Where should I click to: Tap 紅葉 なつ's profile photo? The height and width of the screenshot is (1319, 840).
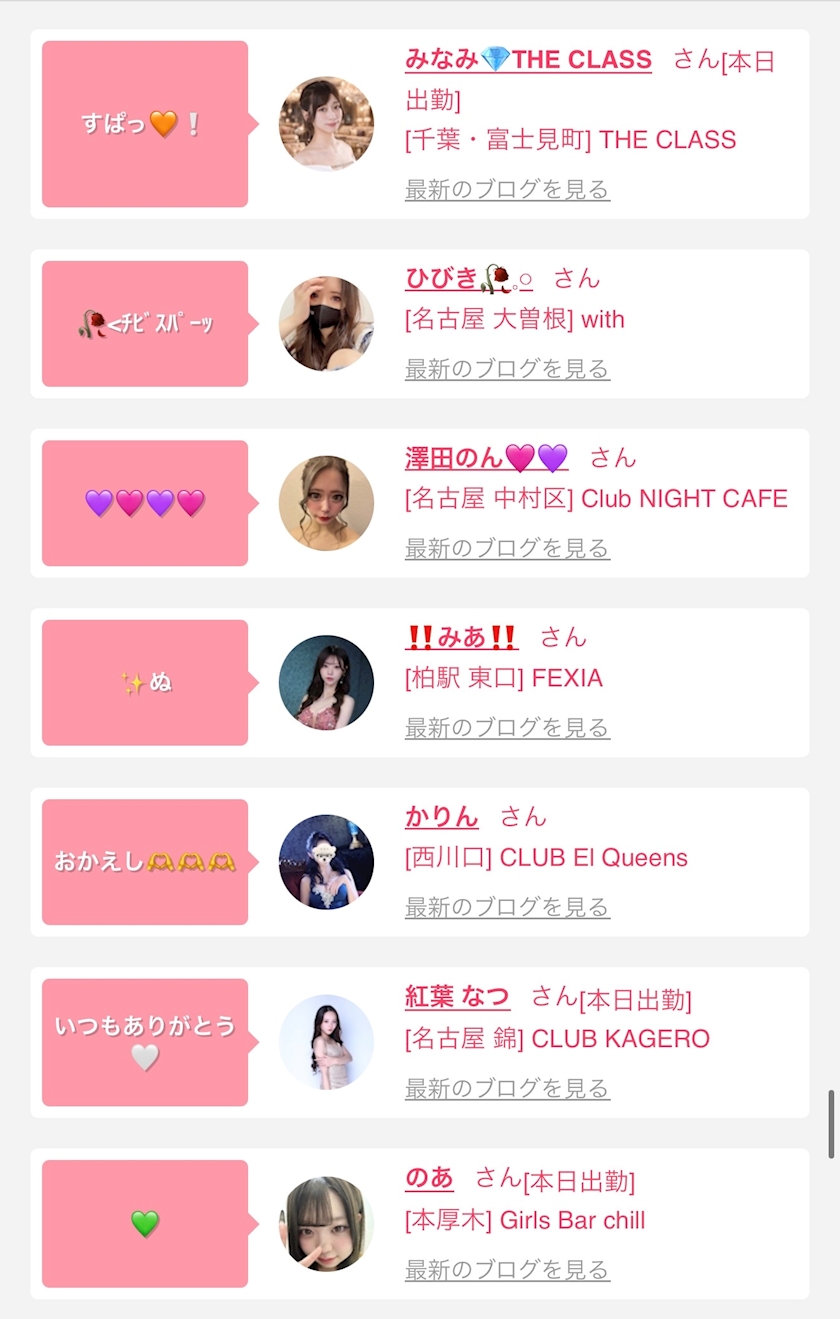tap(326, 1042)
